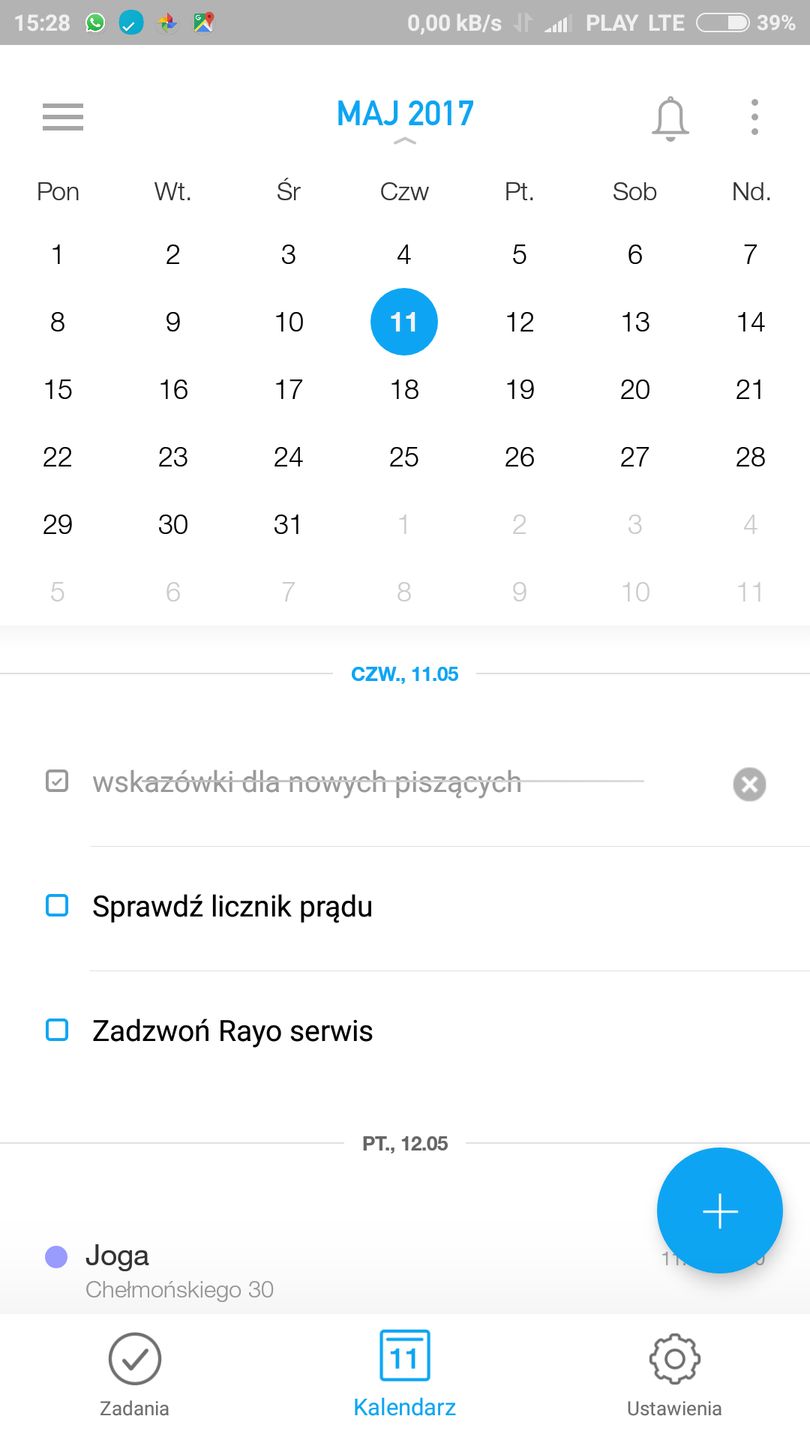
Task: Tap the plus button to add a task
Action: click(x=719, y=1210)
